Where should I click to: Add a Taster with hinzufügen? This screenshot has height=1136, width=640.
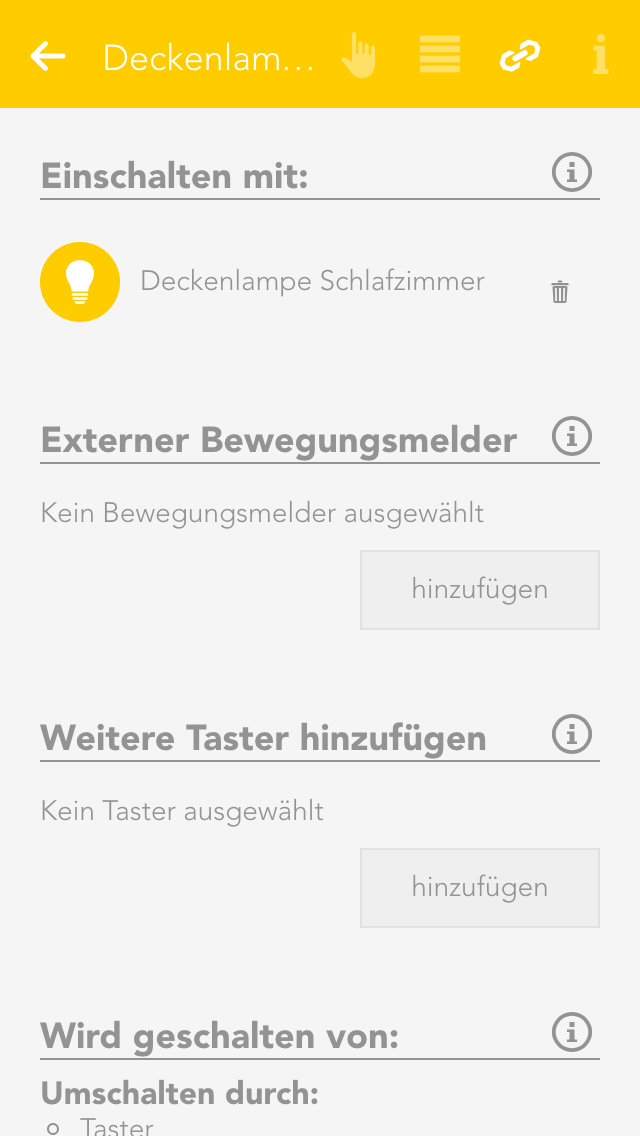(x=480, y=887)
